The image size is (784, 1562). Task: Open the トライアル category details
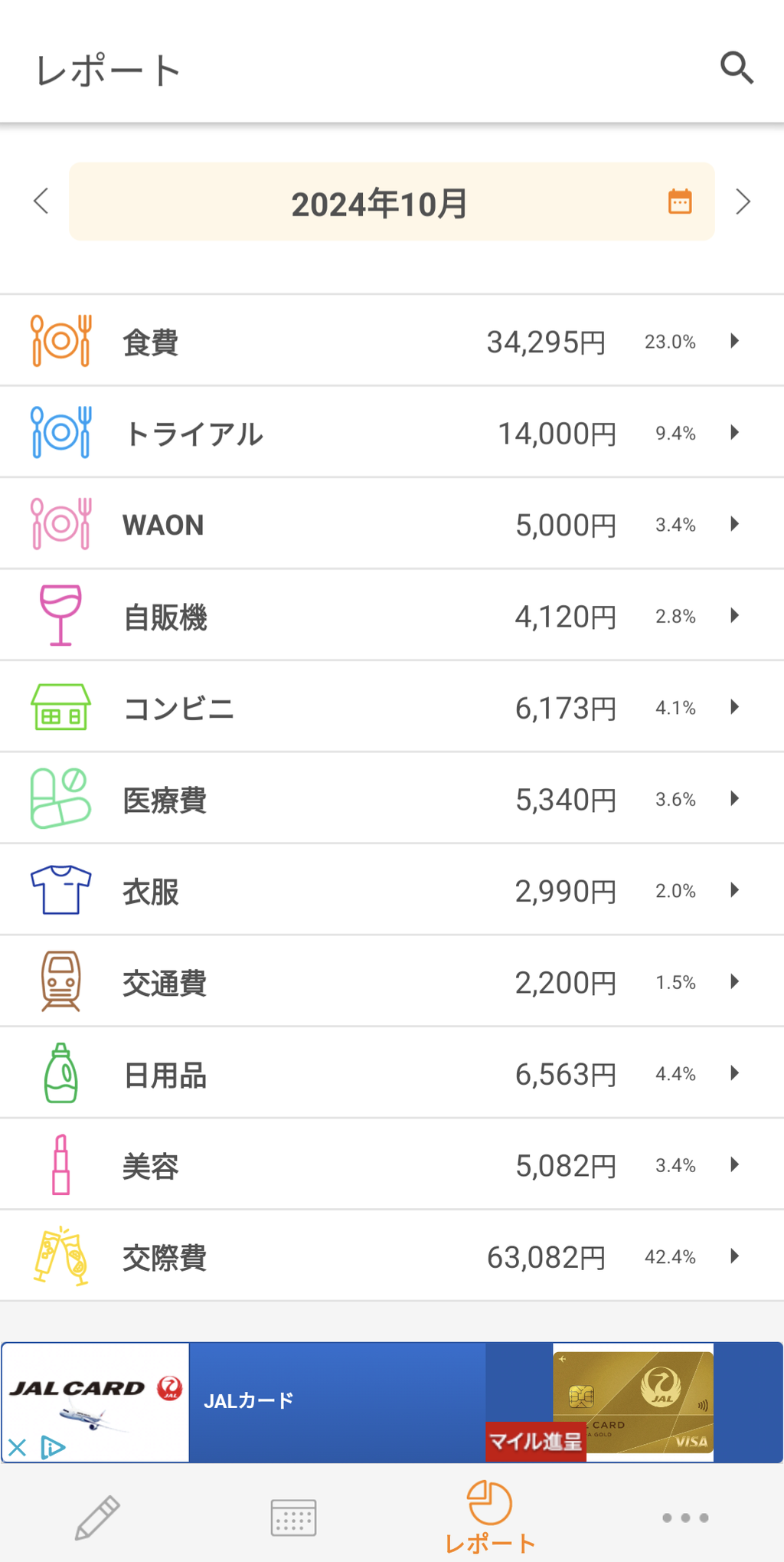point(392,433)
